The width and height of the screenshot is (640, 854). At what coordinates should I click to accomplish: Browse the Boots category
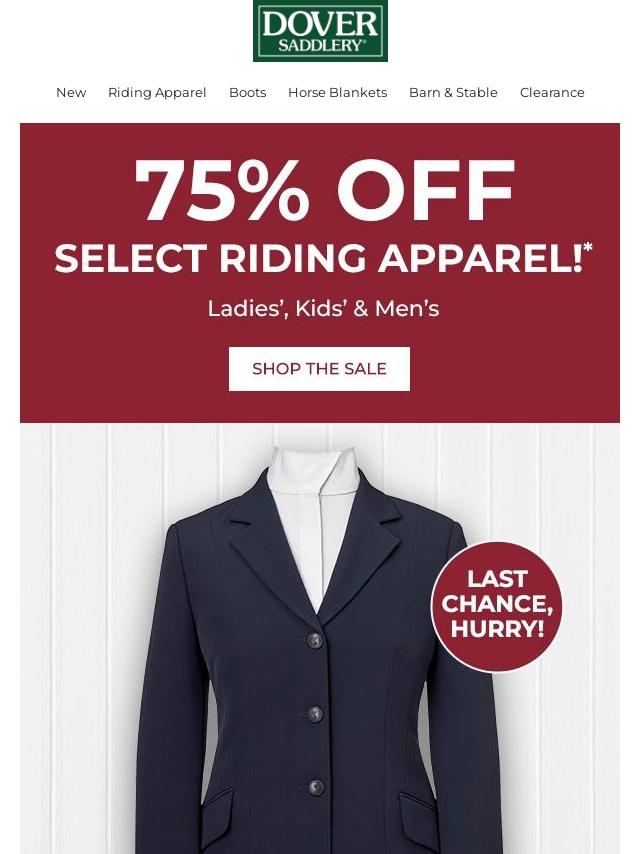(x=247, y=92)
